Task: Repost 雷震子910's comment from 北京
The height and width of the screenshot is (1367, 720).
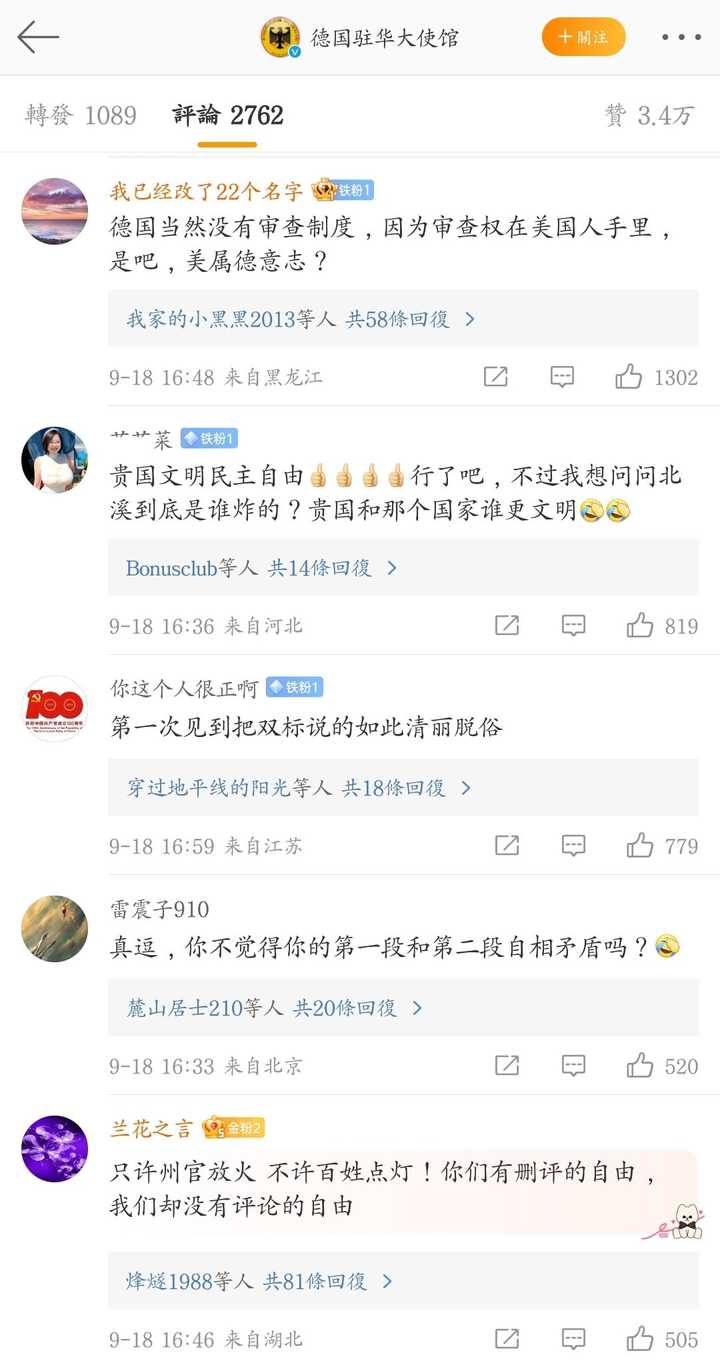Action: 507,1066
